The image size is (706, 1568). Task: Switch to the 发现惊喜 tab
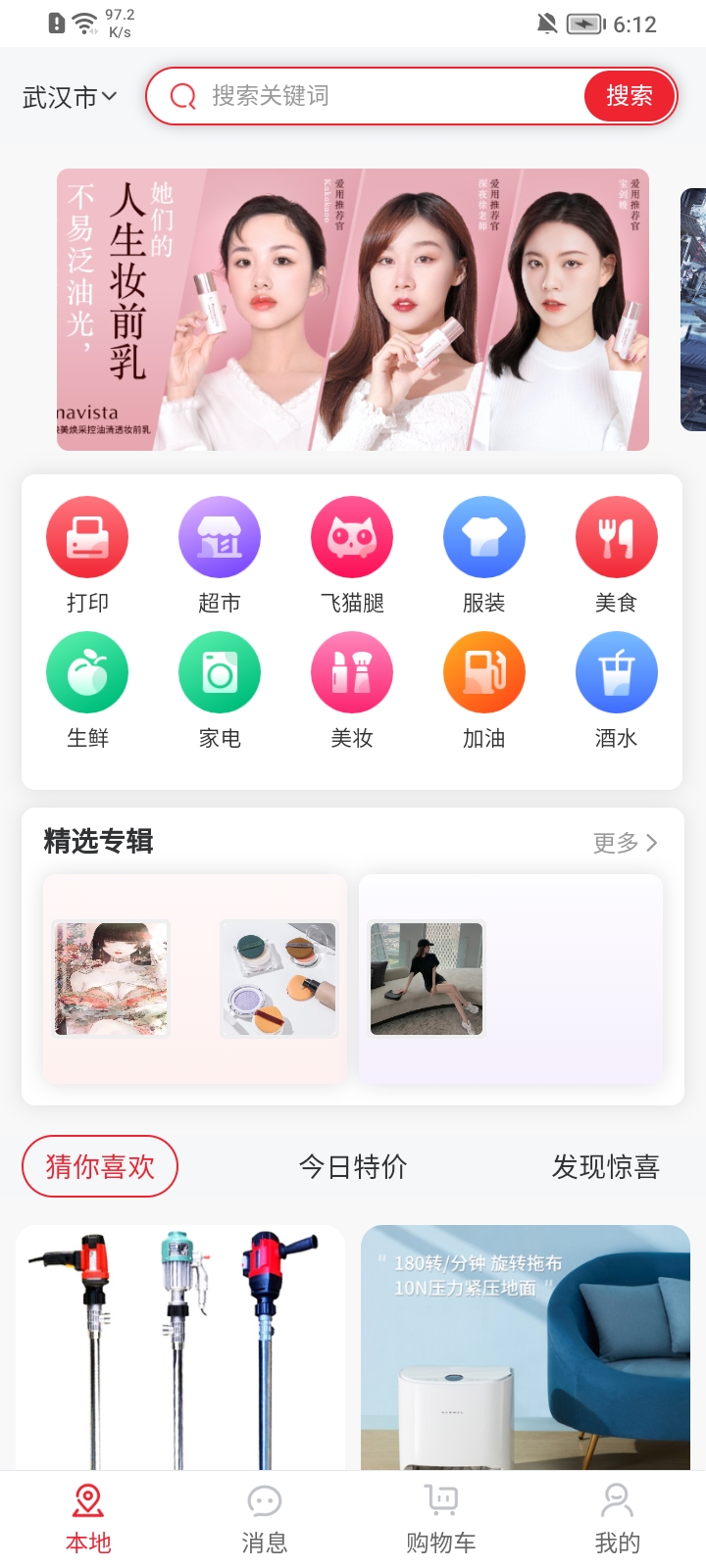(x=605, y=1166)
